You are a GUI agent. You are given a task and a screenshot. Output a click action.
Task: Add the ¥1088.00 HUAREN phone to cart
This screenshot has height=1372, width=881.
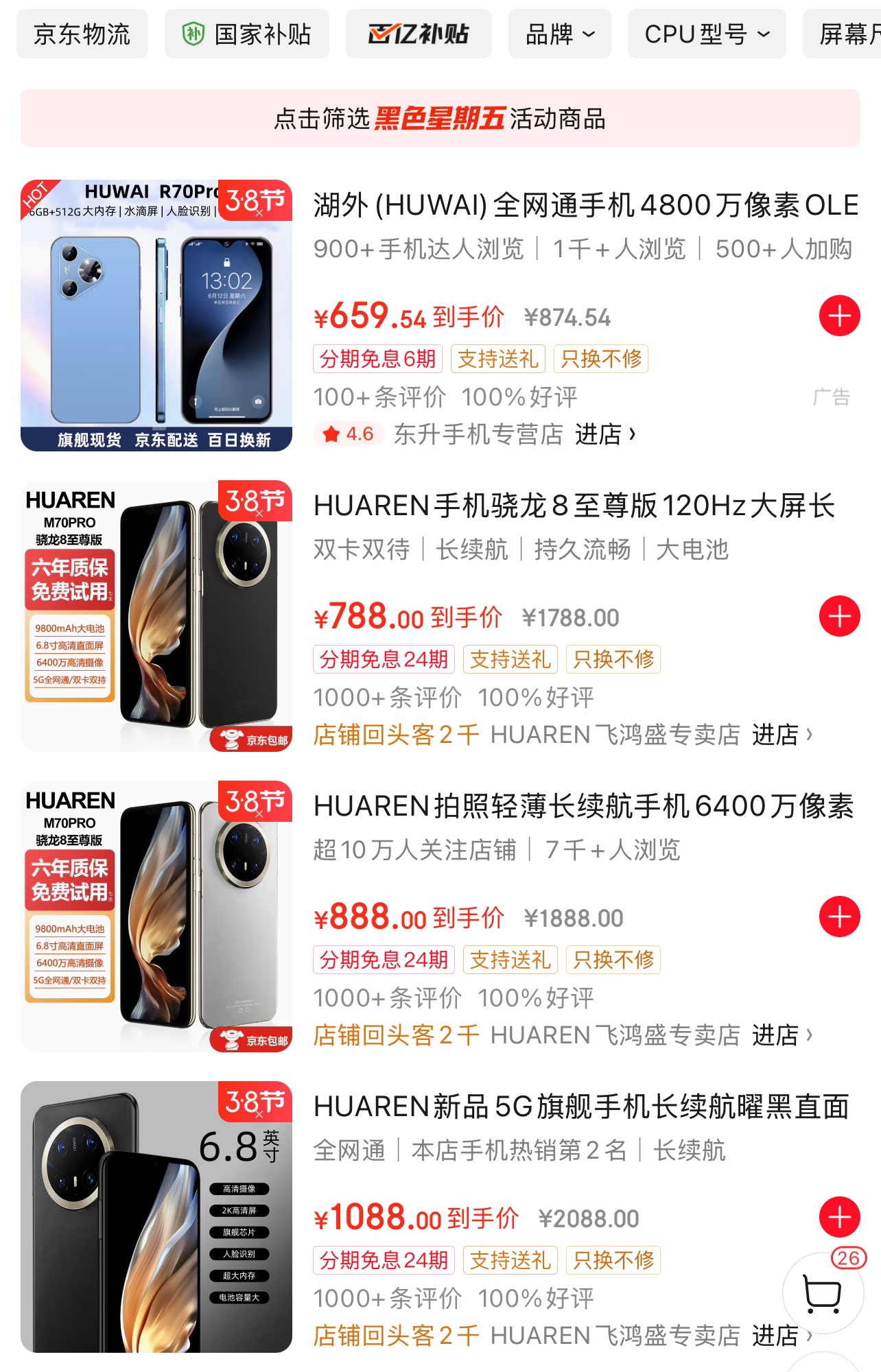point(839,1217)
